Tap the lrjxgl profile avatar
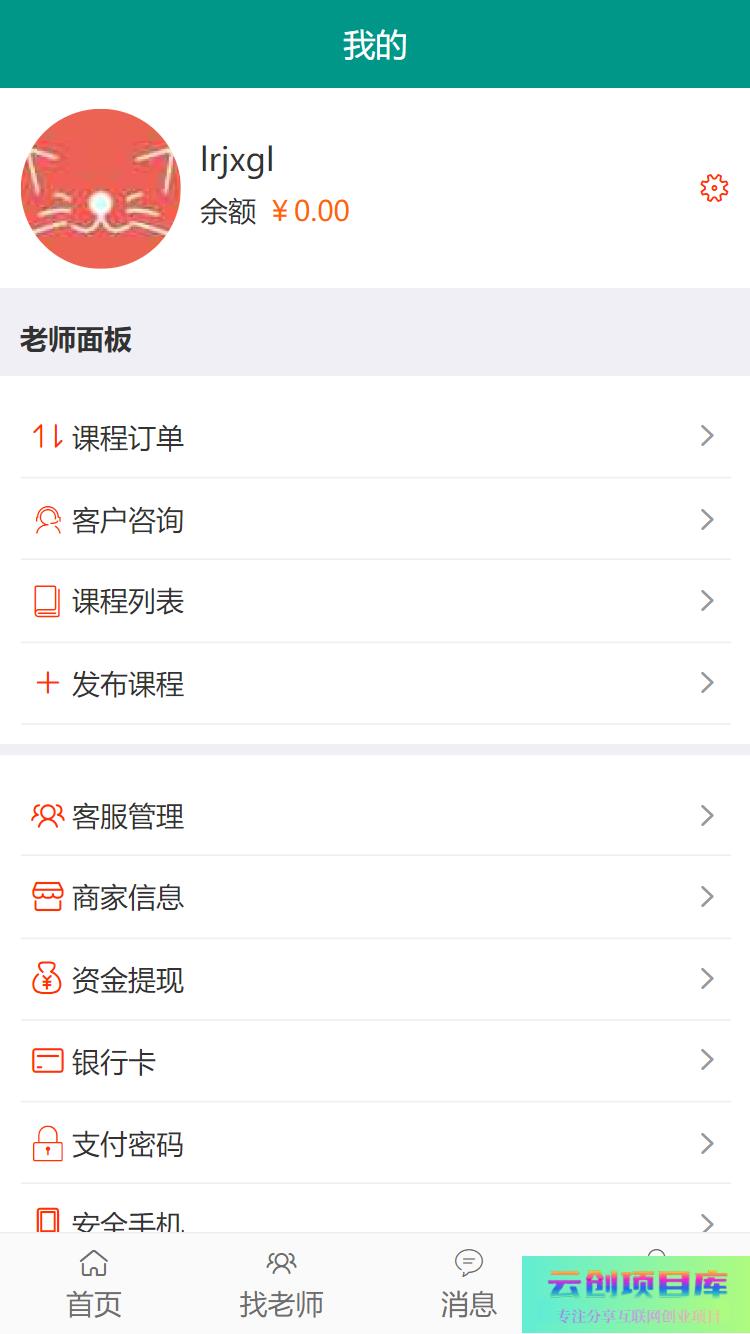Image resolution: width=750 pixels, height=1334 pixels. tap(100, 189)
